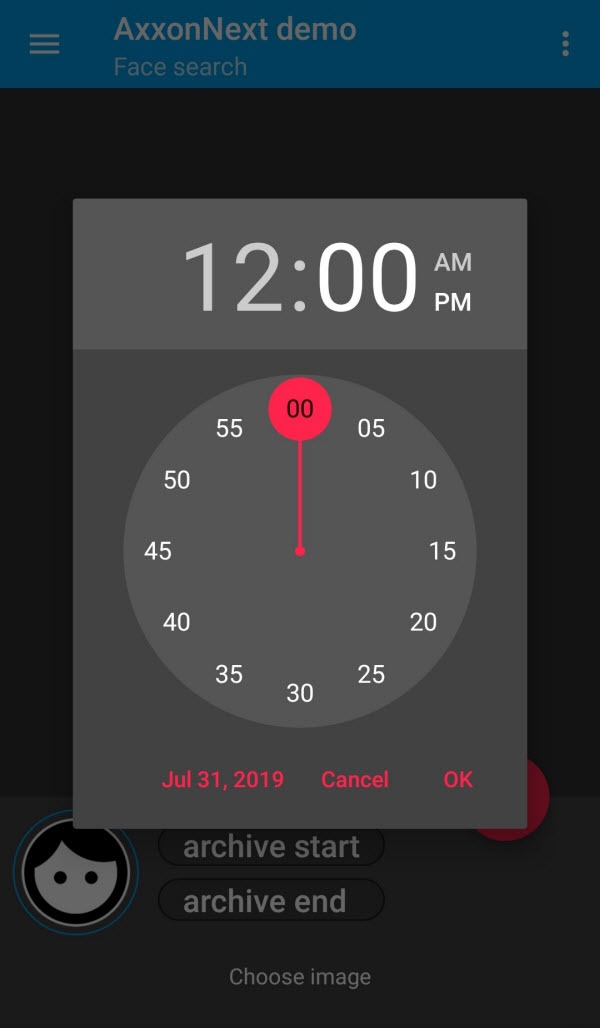Tap the minutes value 00 in the header
Screen dimensions: 600x1028
point(366,276)
